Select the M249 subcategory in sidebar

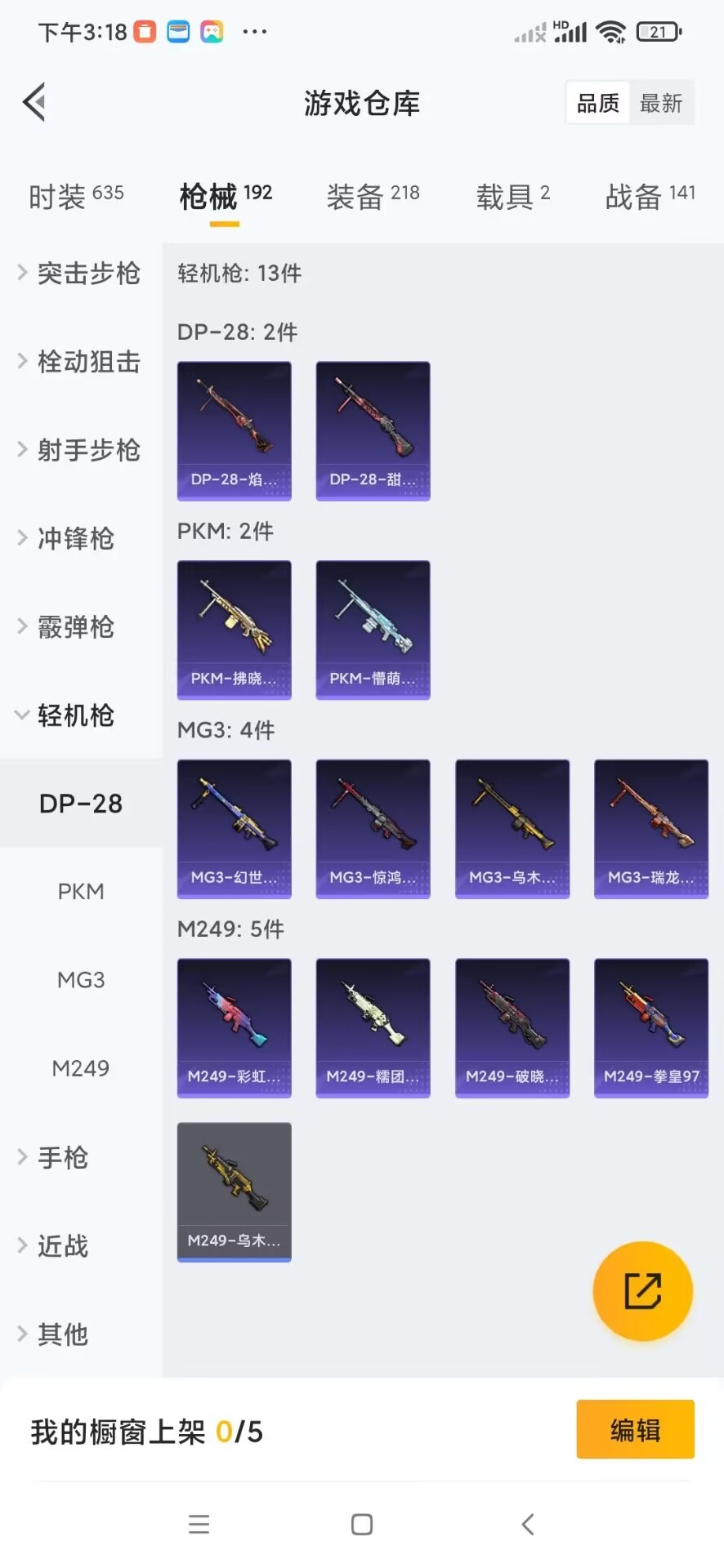[x=80, y=1067]
